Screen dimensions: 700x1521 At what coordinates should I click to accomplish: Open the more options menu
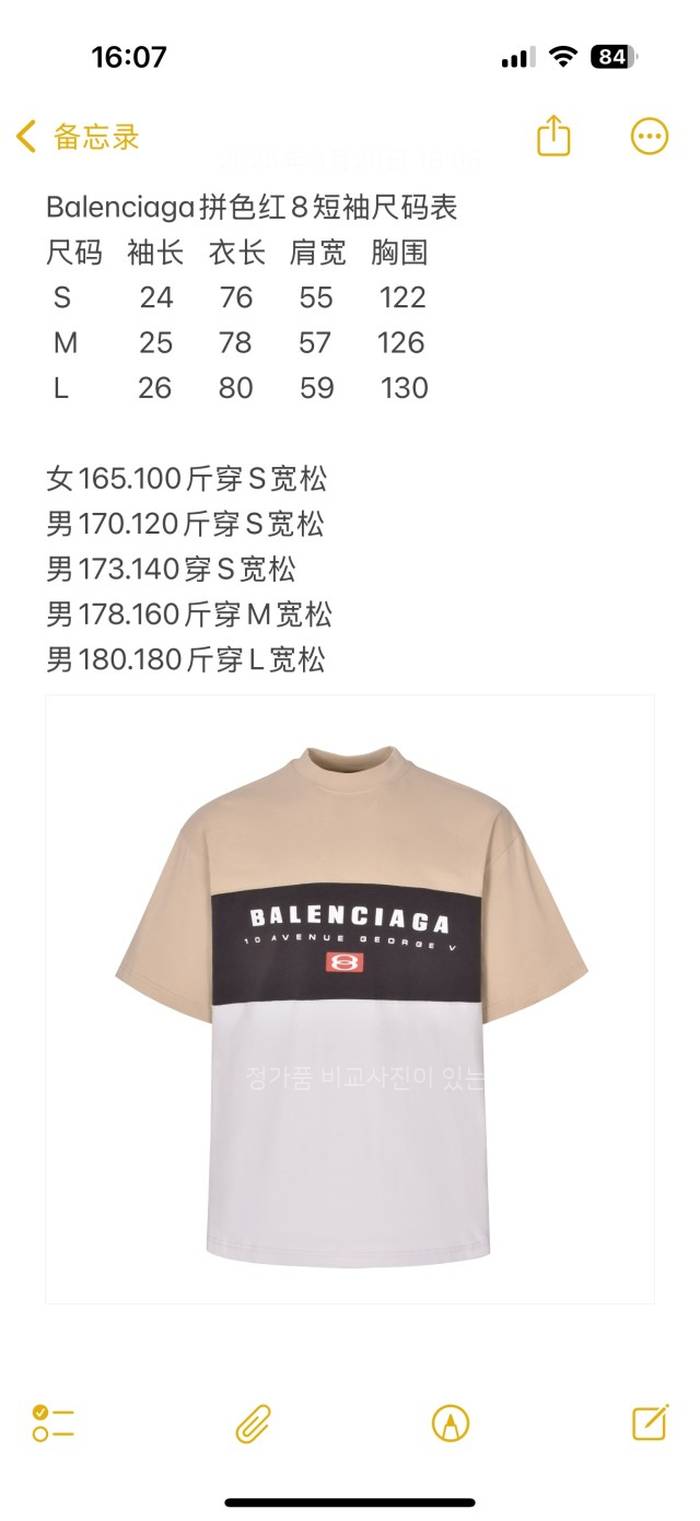(649, 136)
